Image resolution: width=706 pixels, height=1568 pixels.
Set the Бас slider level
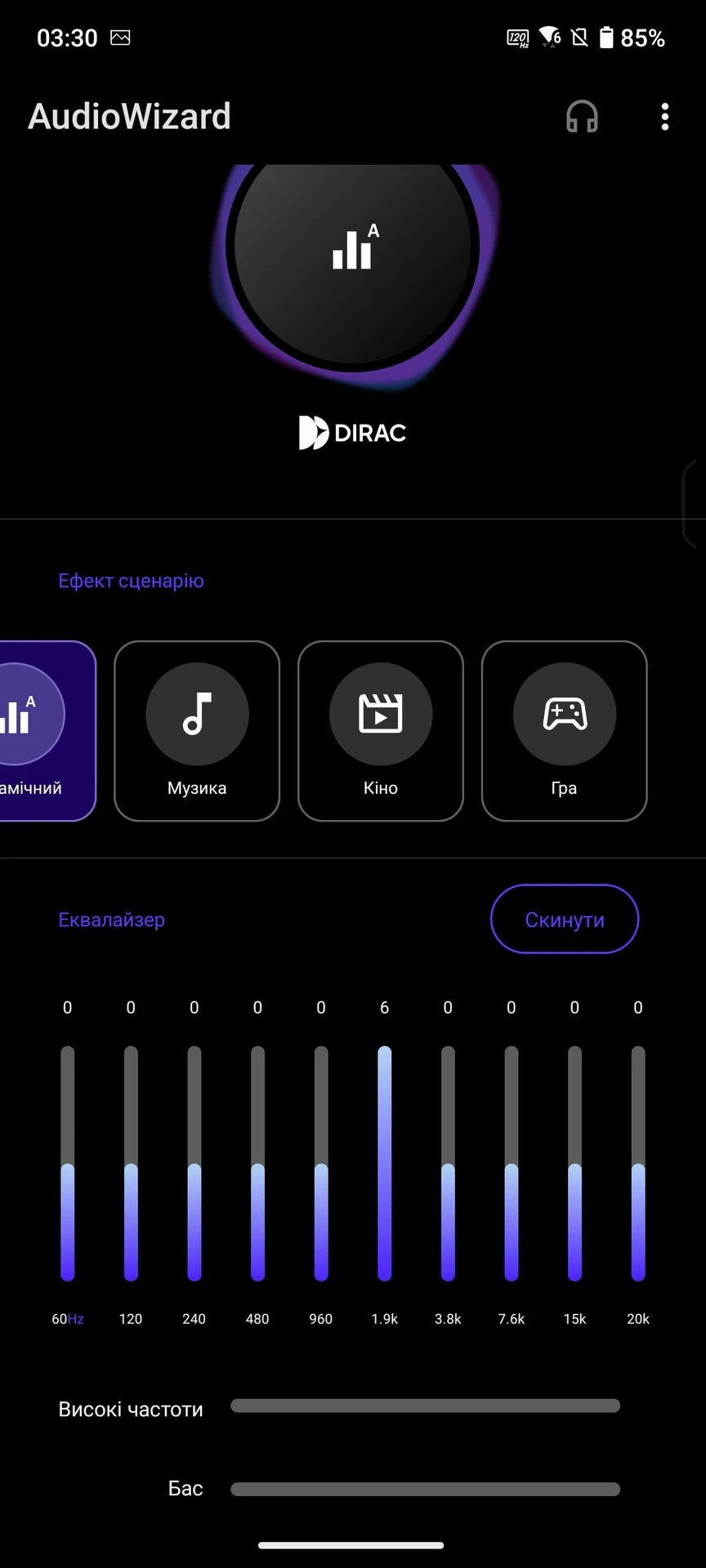(425, 1489)
